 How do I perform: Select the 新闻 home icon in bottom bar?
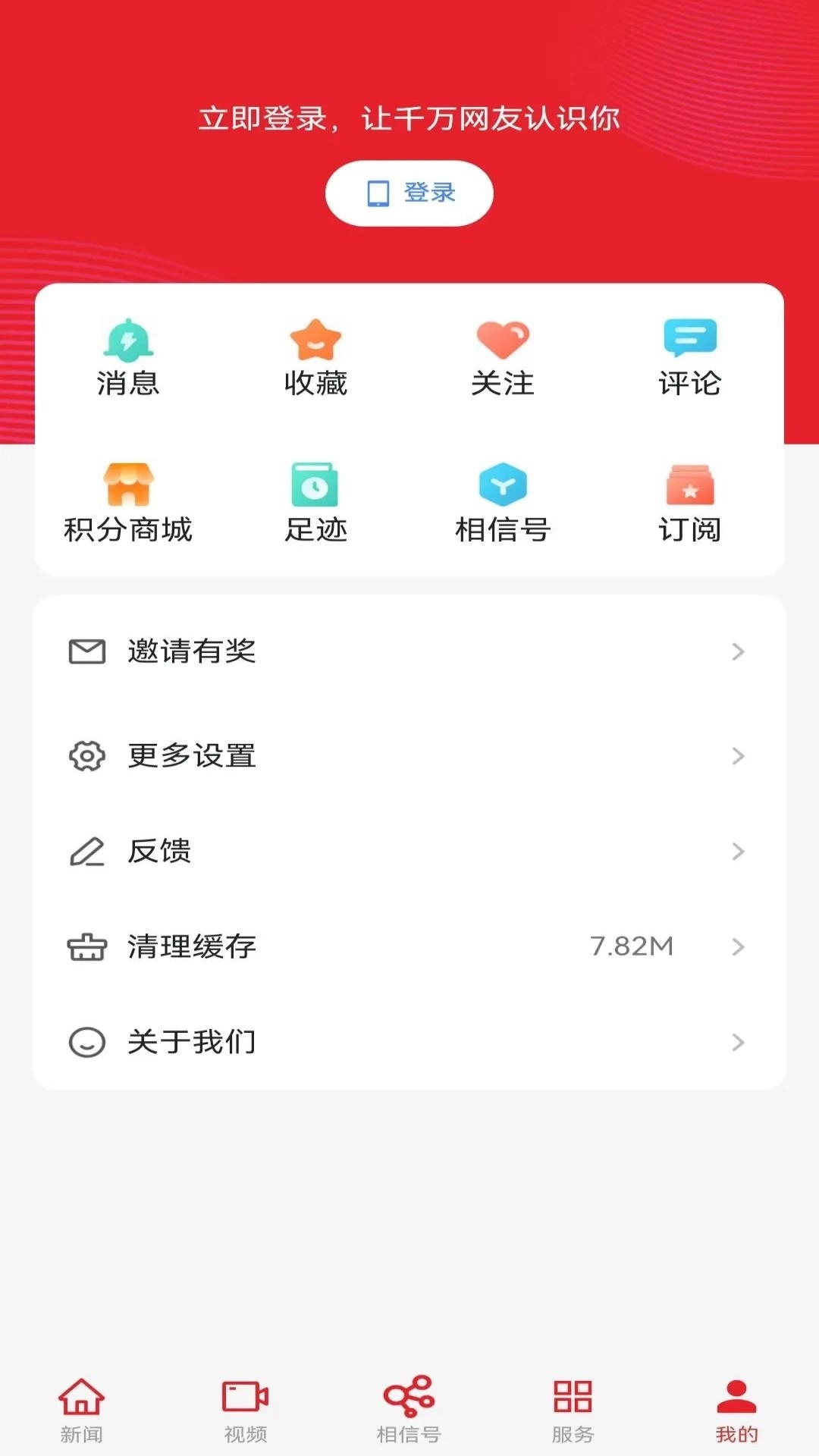tap(81, 1407)
